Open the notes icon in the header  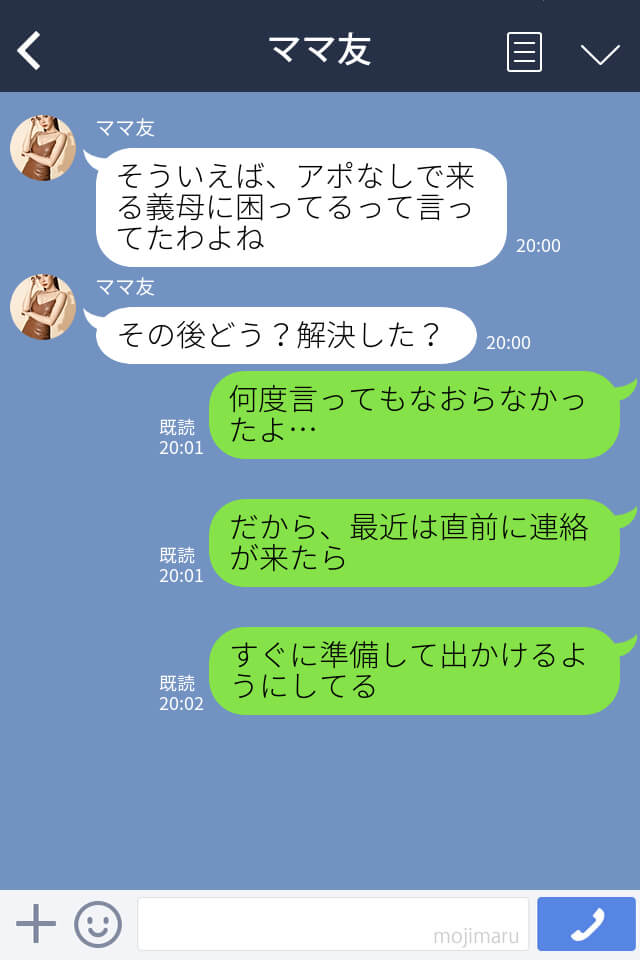pos(524,52)
